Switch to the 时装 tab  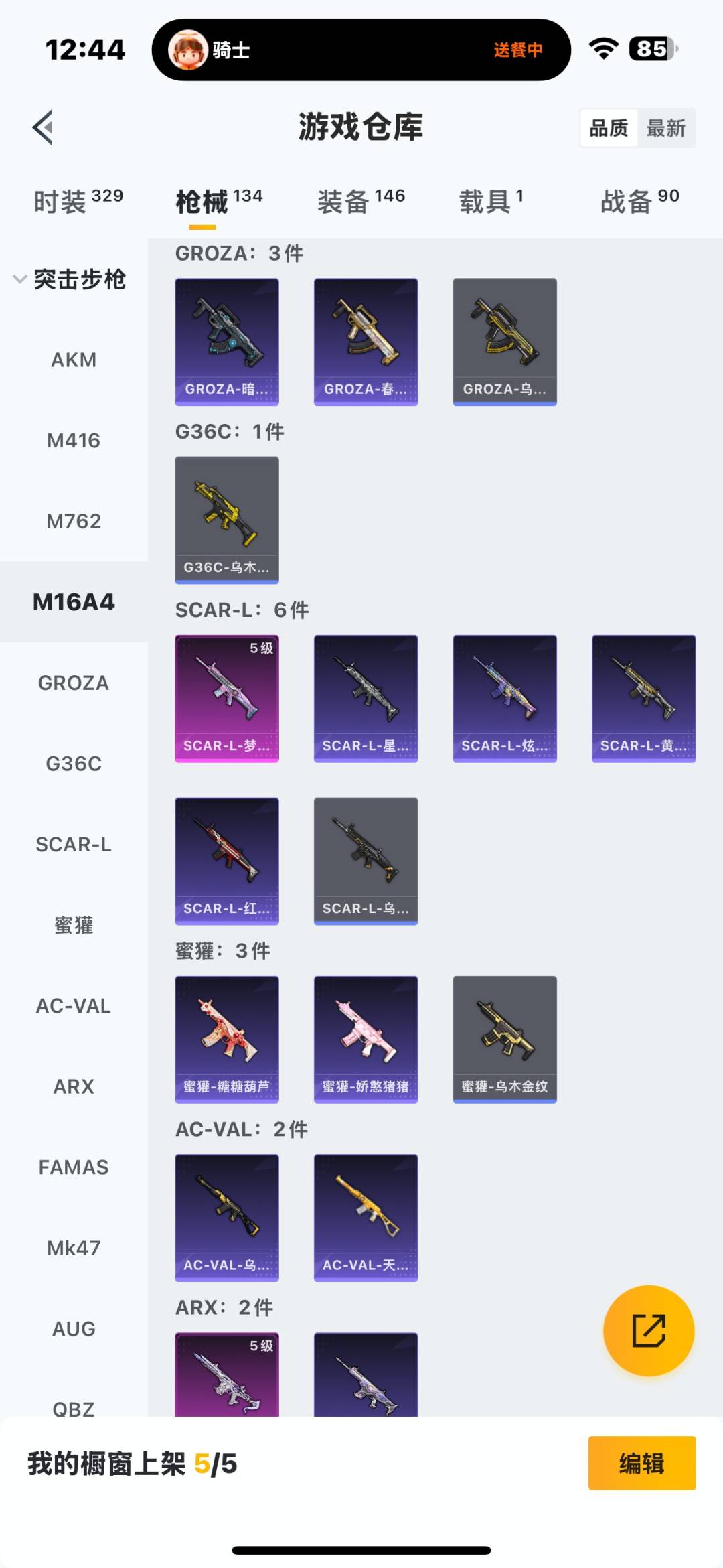point(78,201)
